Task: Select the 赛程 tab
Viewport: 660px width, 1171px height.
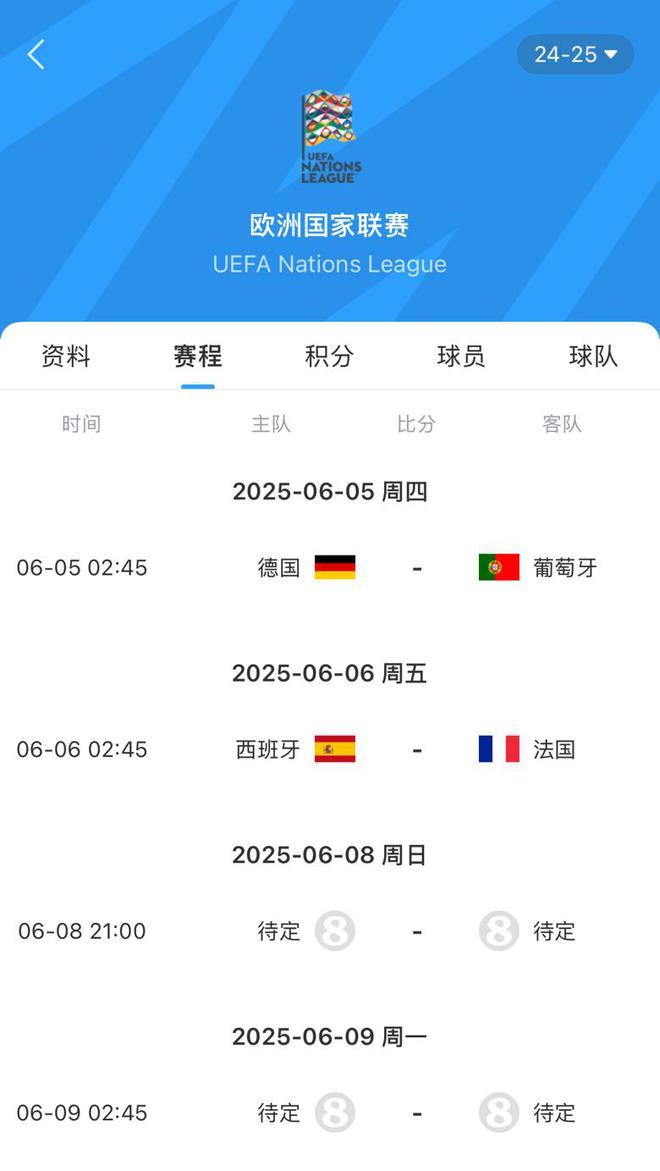Action: [198, 356]
